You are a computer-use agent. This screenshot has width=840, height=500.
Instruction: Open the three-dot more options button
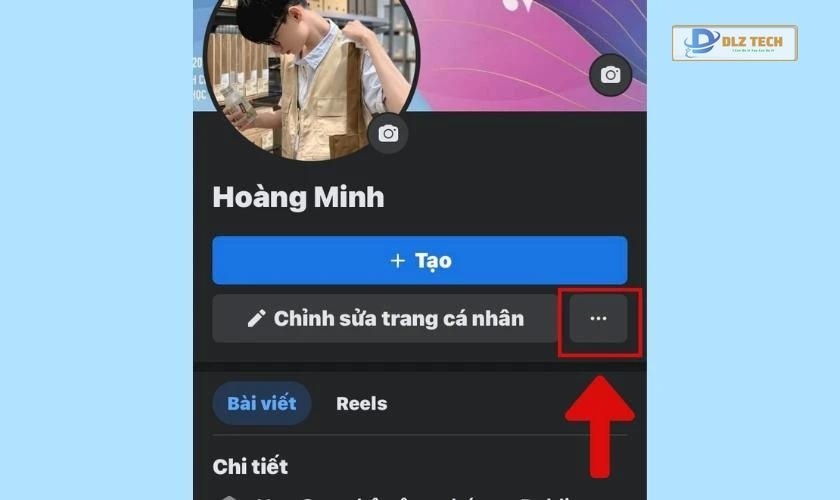tap(598, 319)
